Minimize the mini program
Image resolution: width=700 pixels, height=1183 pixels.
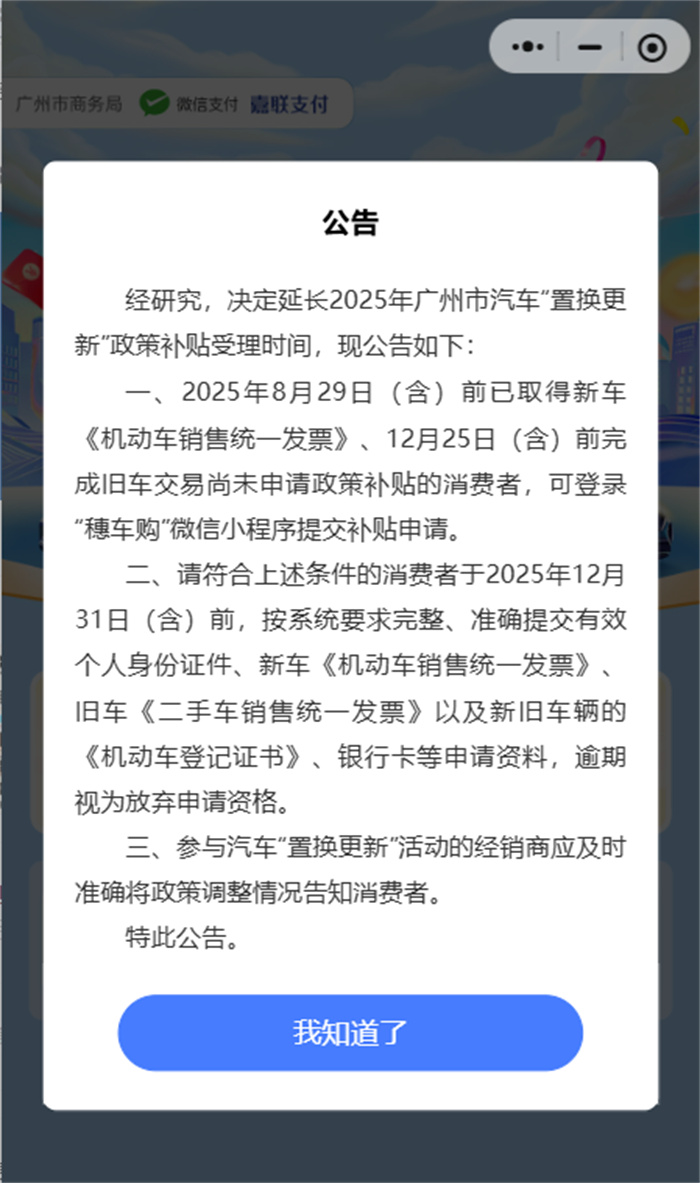[x=590, y=46]
